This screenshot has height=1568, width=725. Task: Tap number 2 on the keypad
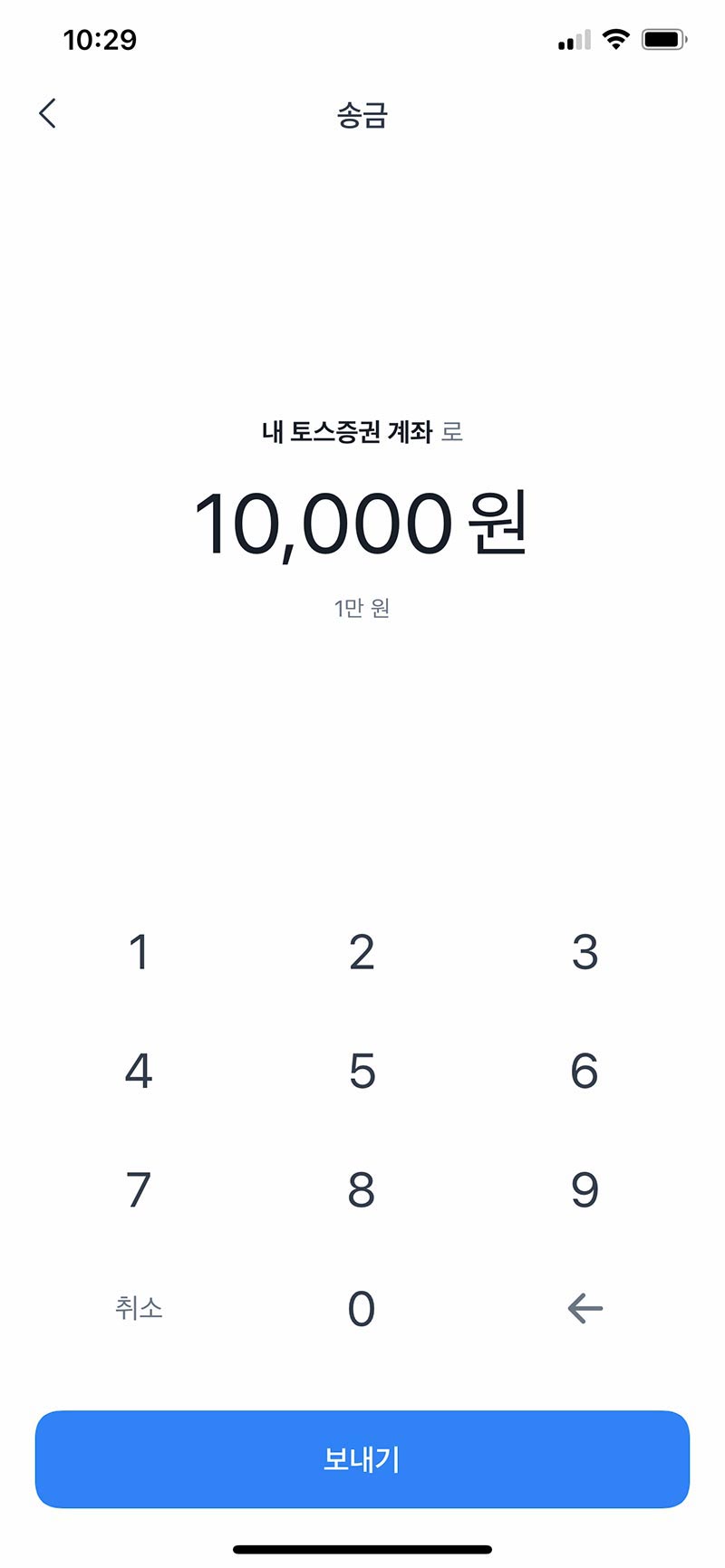[x=362, y=951]
